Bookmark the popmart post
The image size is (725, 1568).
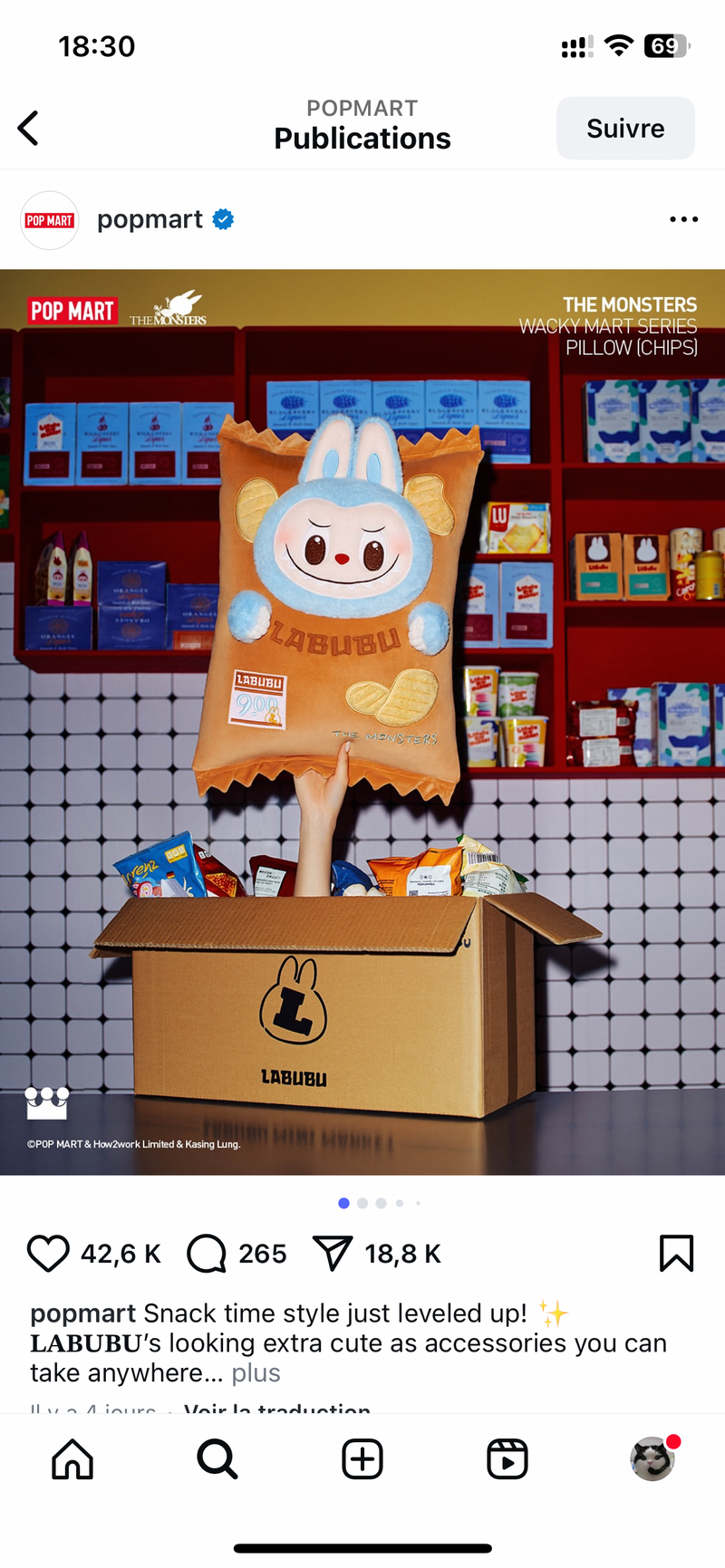point(676,1254)
